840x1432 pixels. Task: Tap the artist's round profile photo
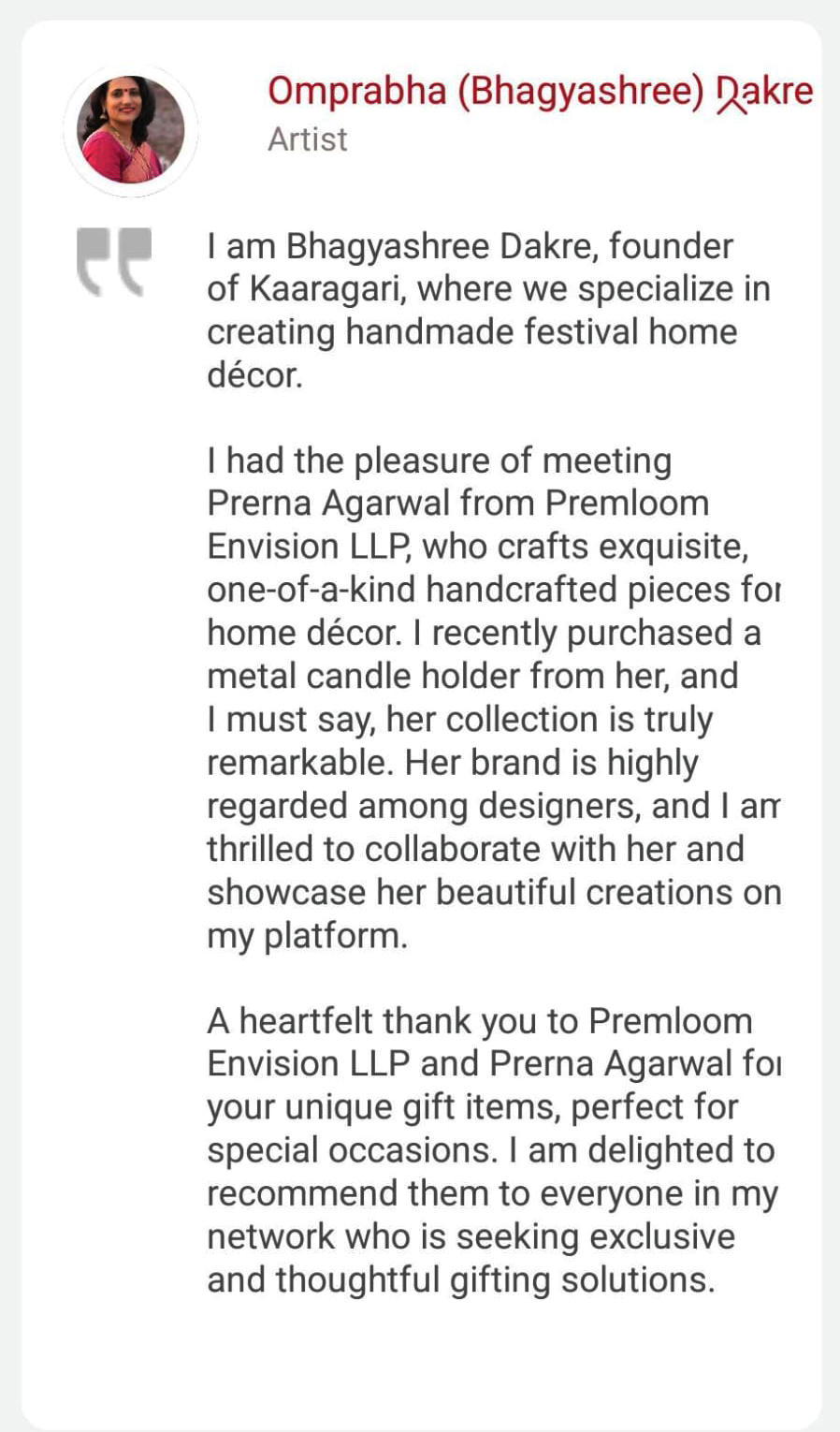[x=131, y=130]
